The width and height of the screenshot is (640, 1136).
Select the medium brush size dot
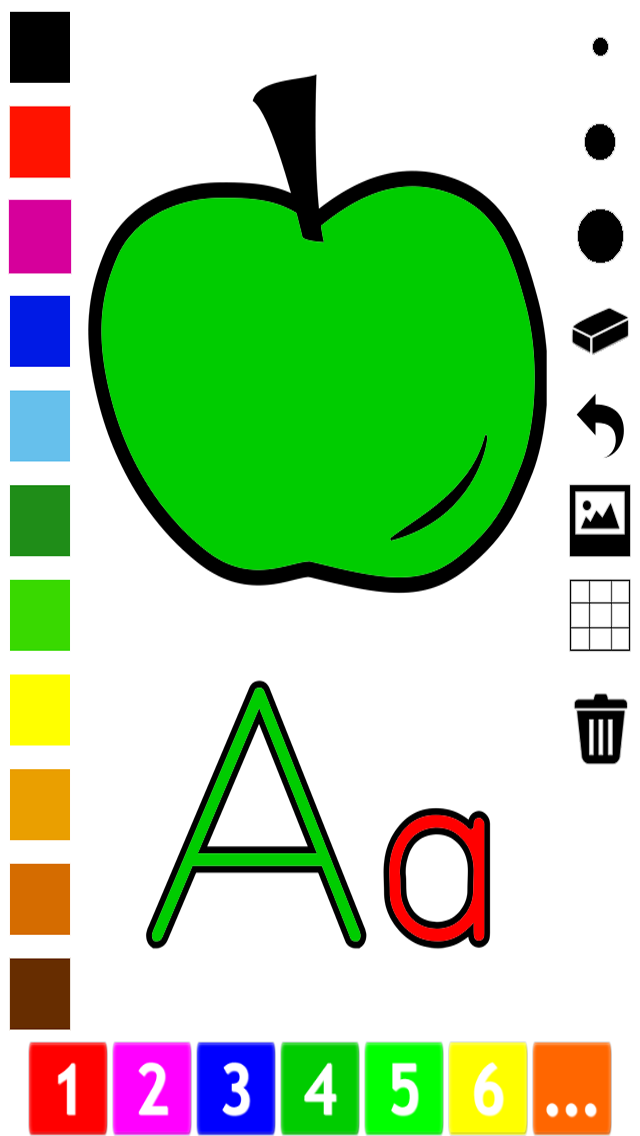click(600, 142)
